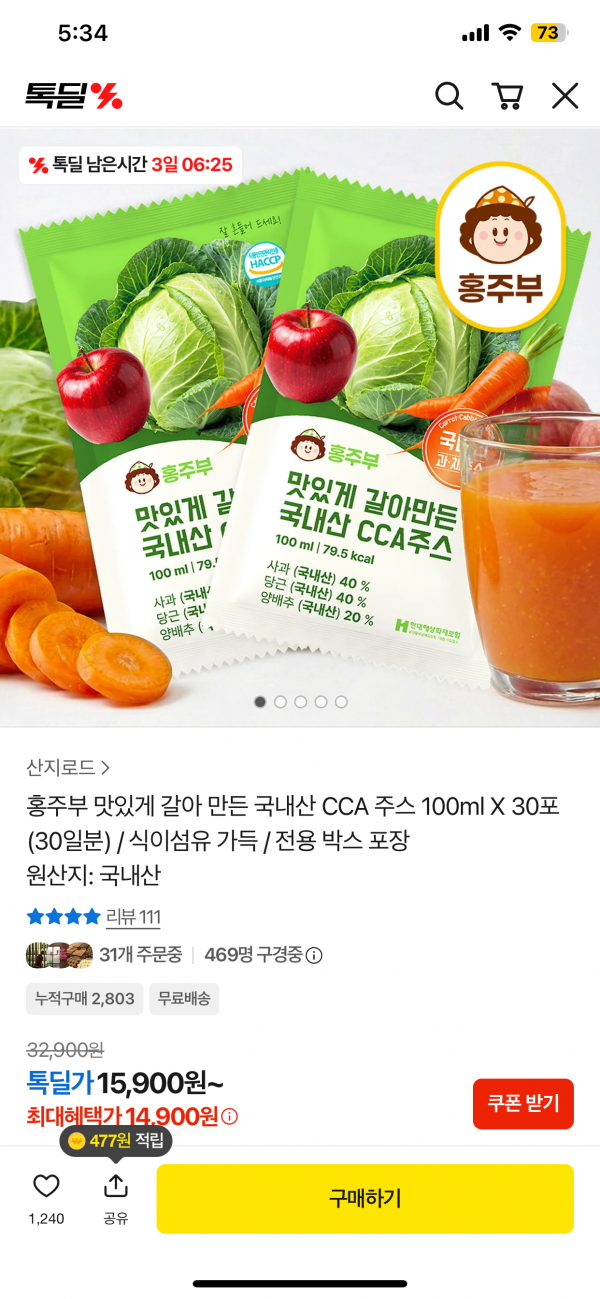Open 리뷰 111 reviews link
The height and width of the screenshot is (1299, 600).
tap(133, 917)
